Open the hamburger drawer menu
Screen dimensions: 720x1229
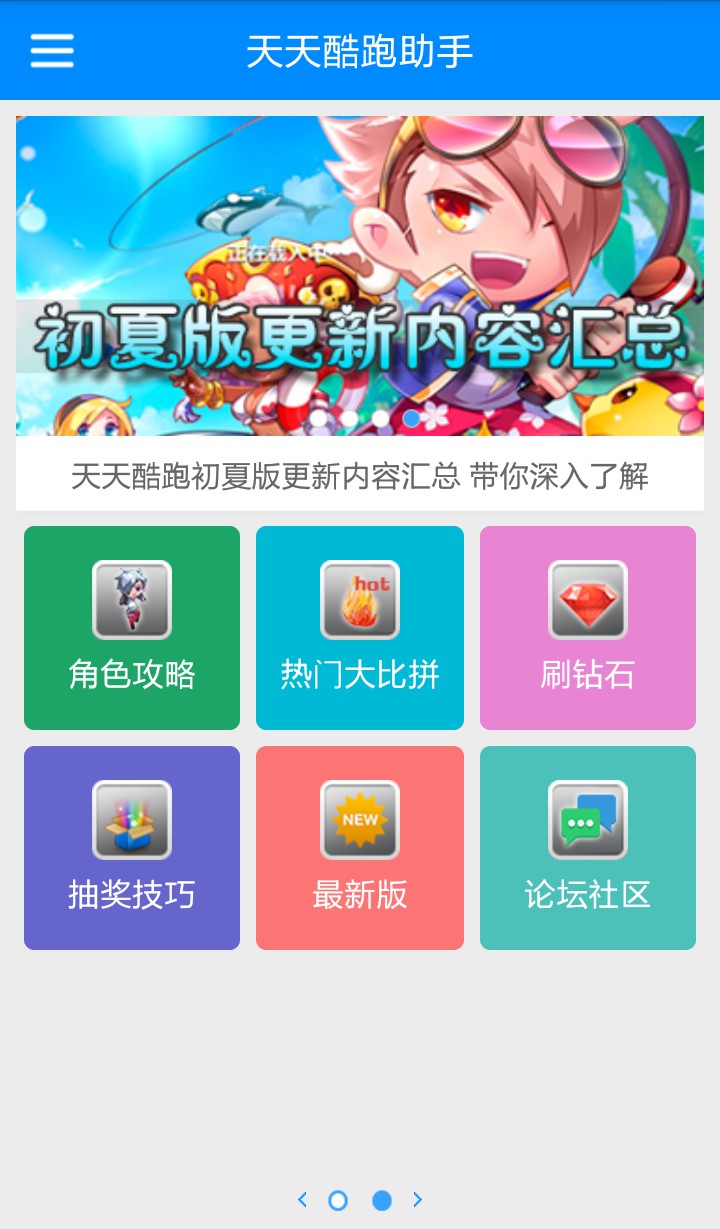52,50
